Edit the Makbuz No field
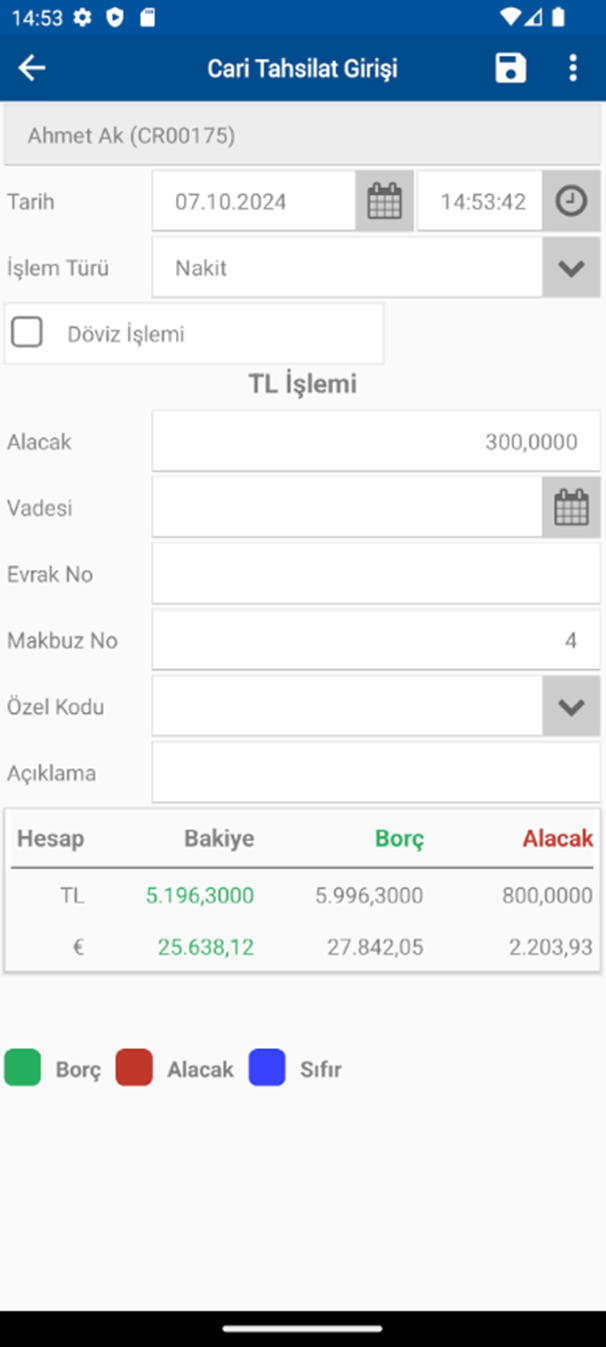 tap(376, 640)
